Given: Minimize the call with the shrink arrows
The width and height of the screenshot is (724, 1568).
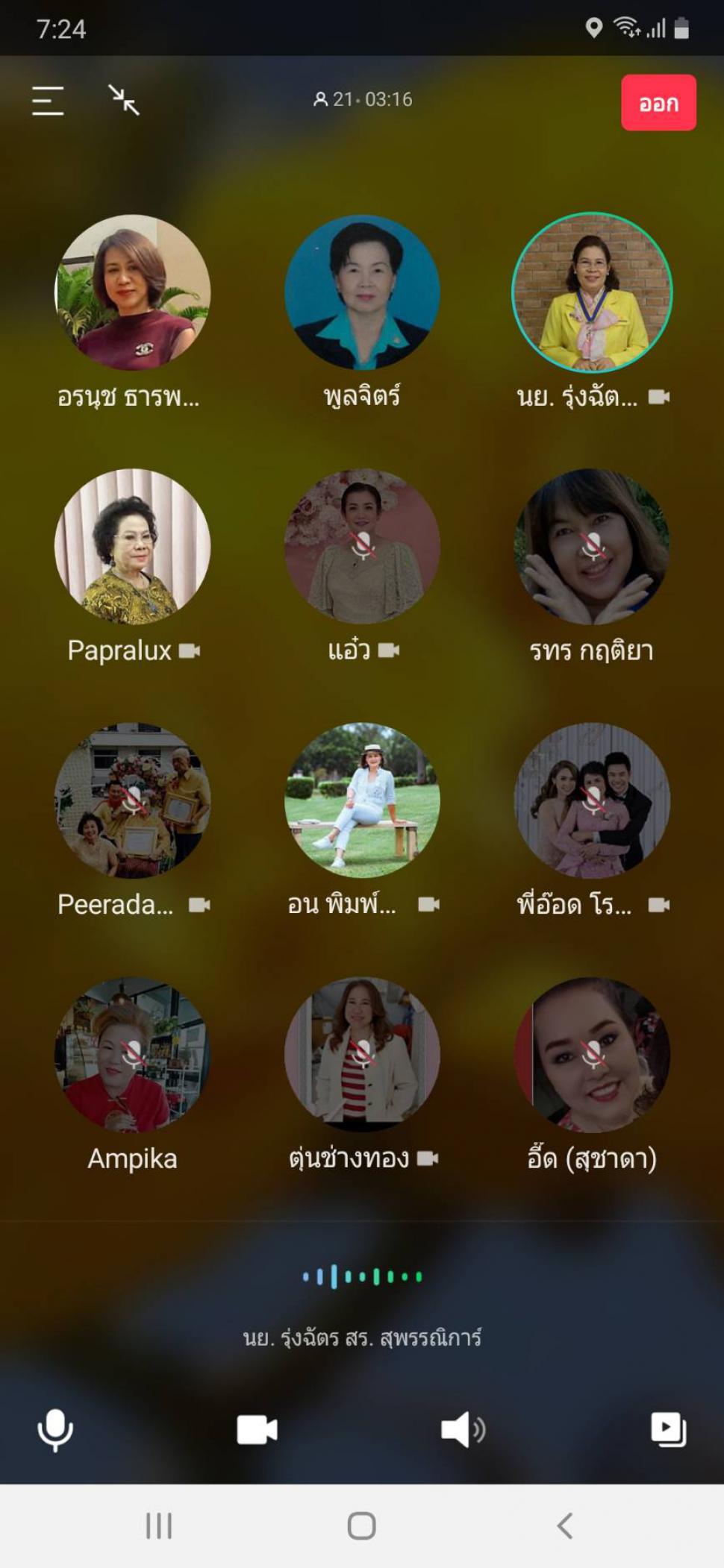Looking at the screenshot, I should pos(124,100).
